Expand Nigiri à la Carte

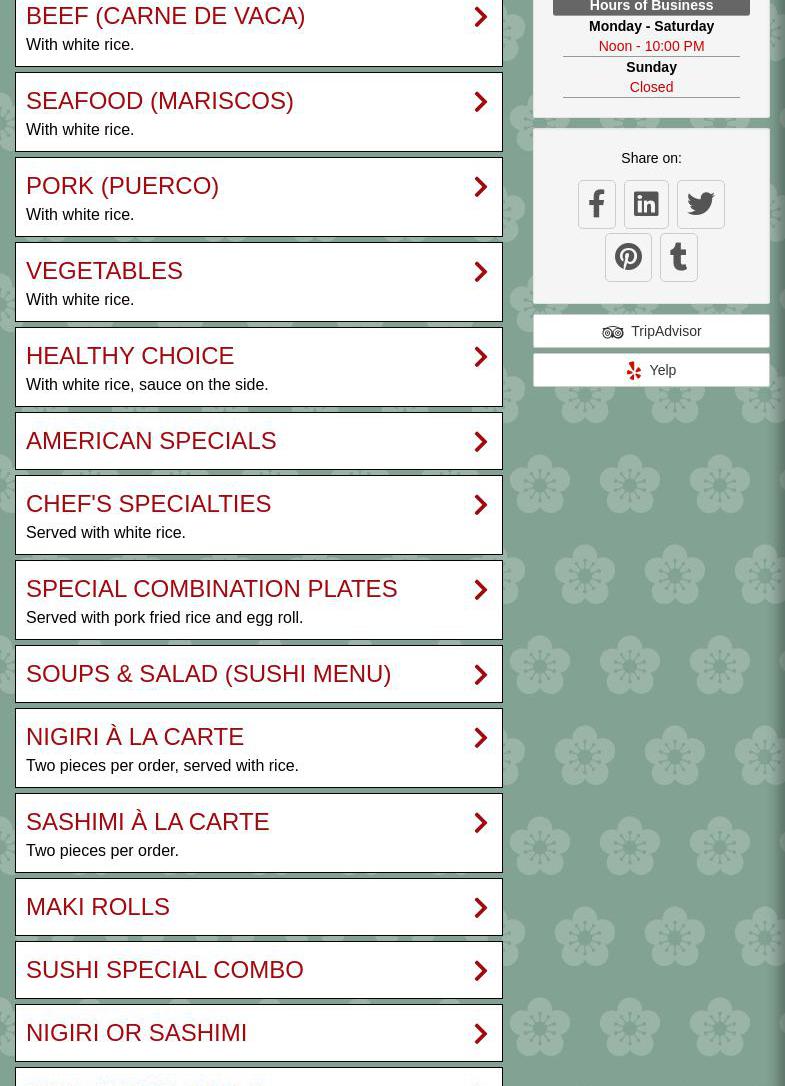[258, 749]
